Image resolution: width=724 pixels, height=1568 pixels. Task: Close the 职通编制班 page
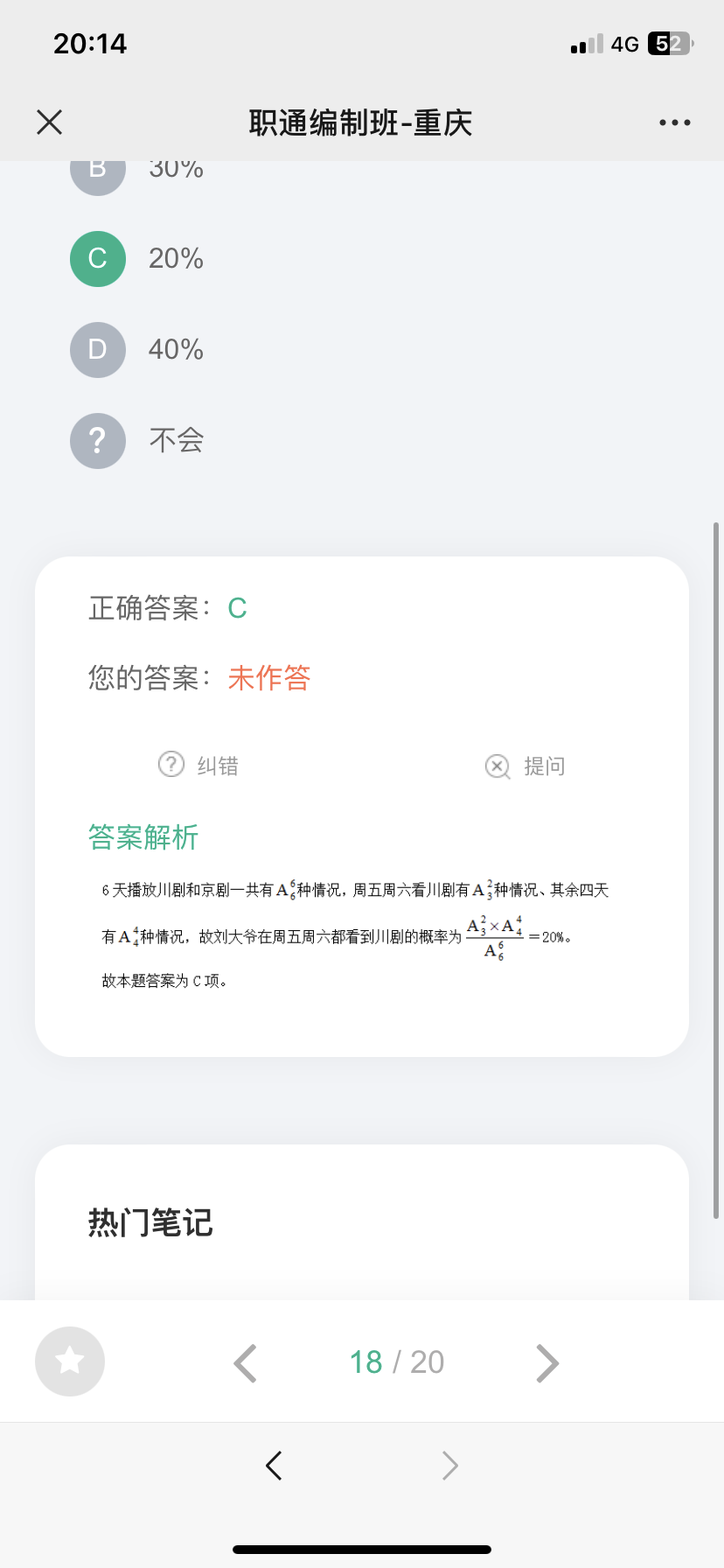(50, 122)
